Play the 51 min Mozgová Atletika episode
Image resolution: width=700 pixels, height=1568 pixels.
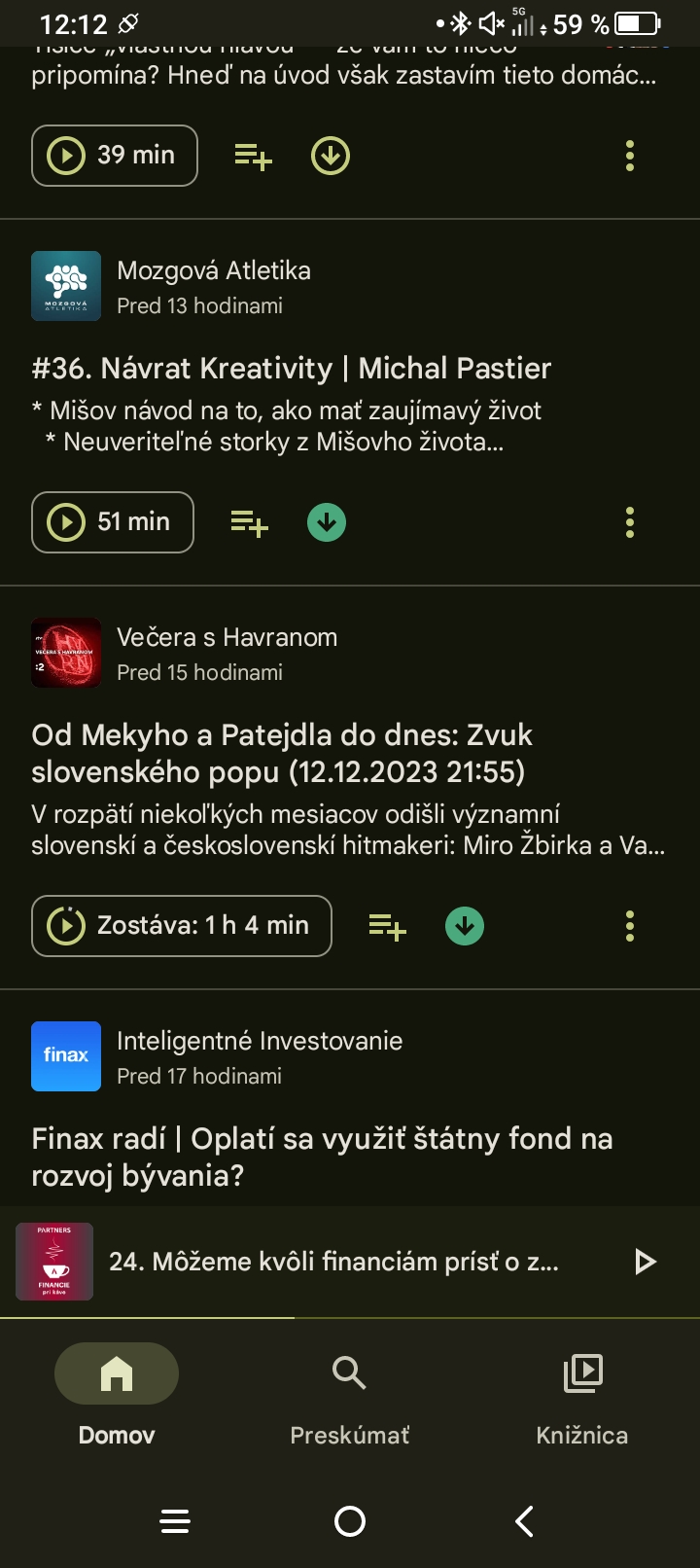[113, 522]
